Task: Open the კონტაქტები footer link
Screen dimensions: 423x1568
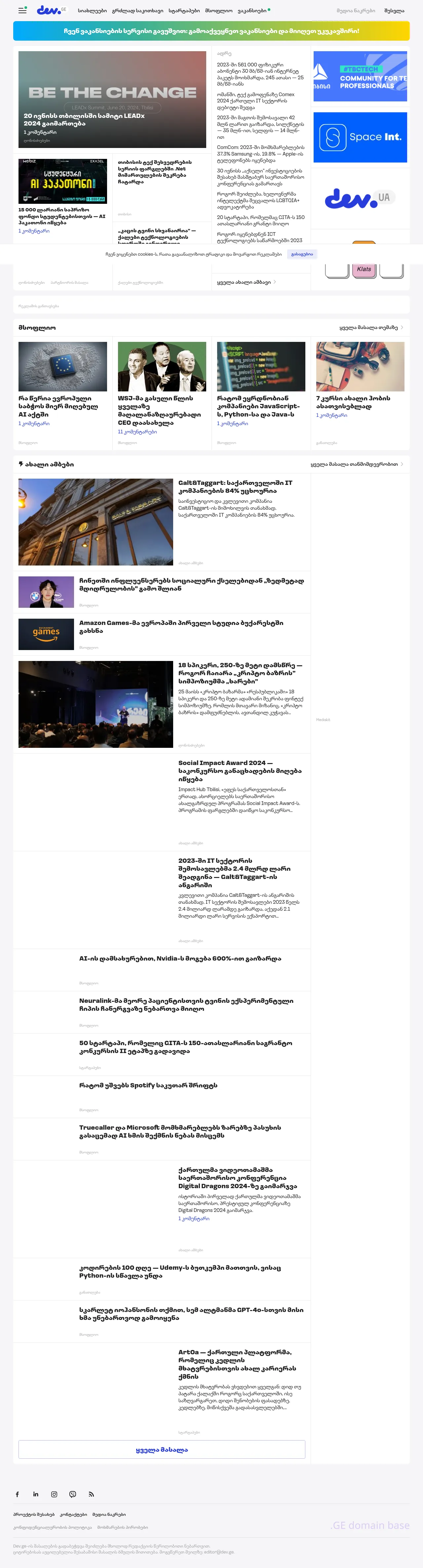Action: (73, 1514)
